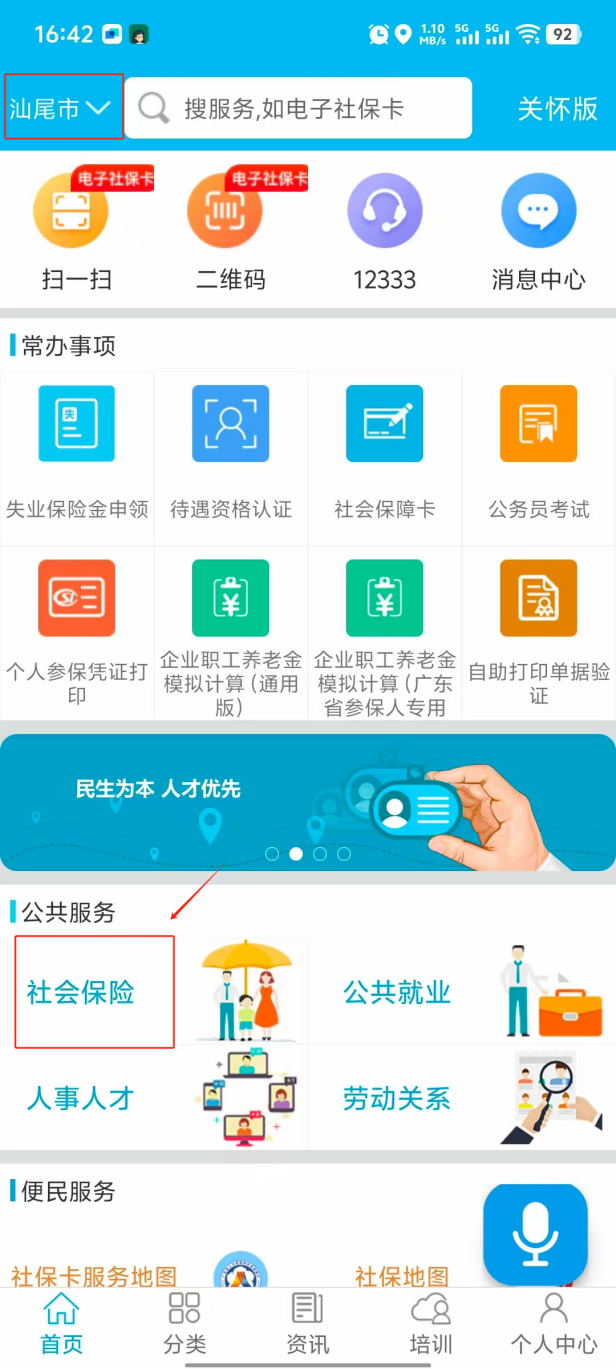This screenshot has height=1369, width=616.
Task: Tap the search box for services
Action: (298, 108)
